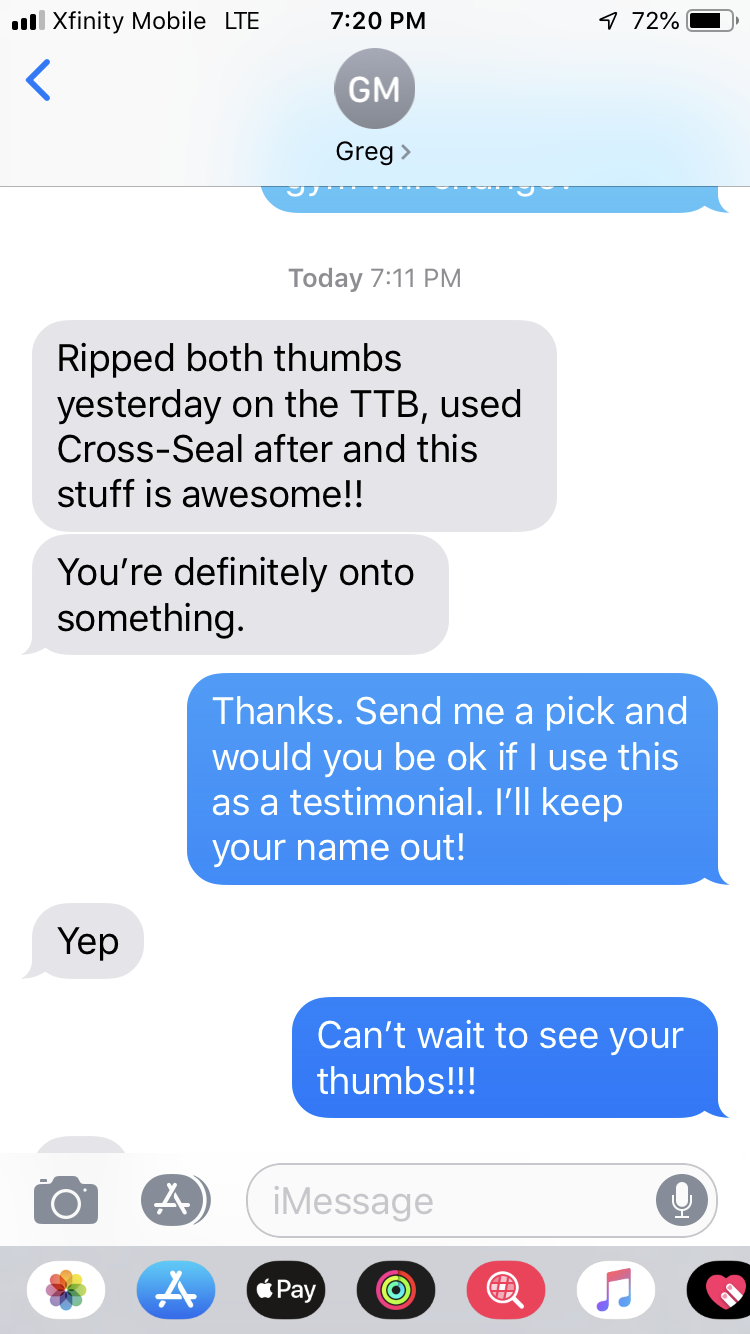Go back to the messages list
The width and height of the screenshot is (750, 1334).
(38, 80)
